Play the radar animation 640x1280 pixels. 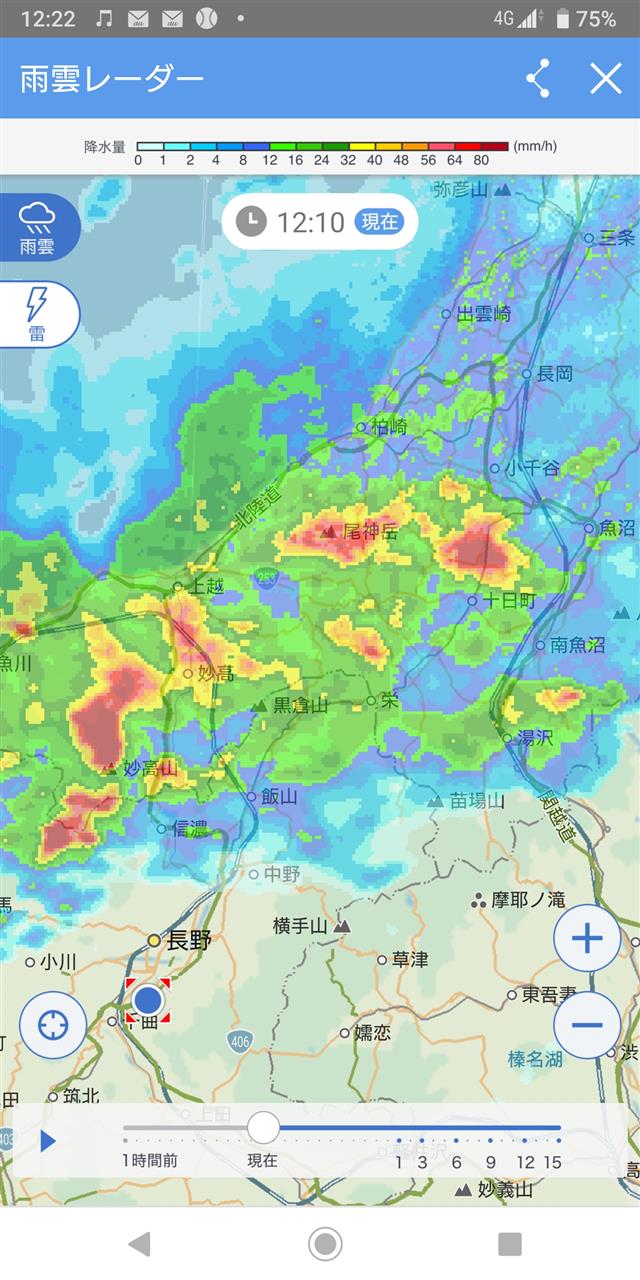(x=47, y=1140)
